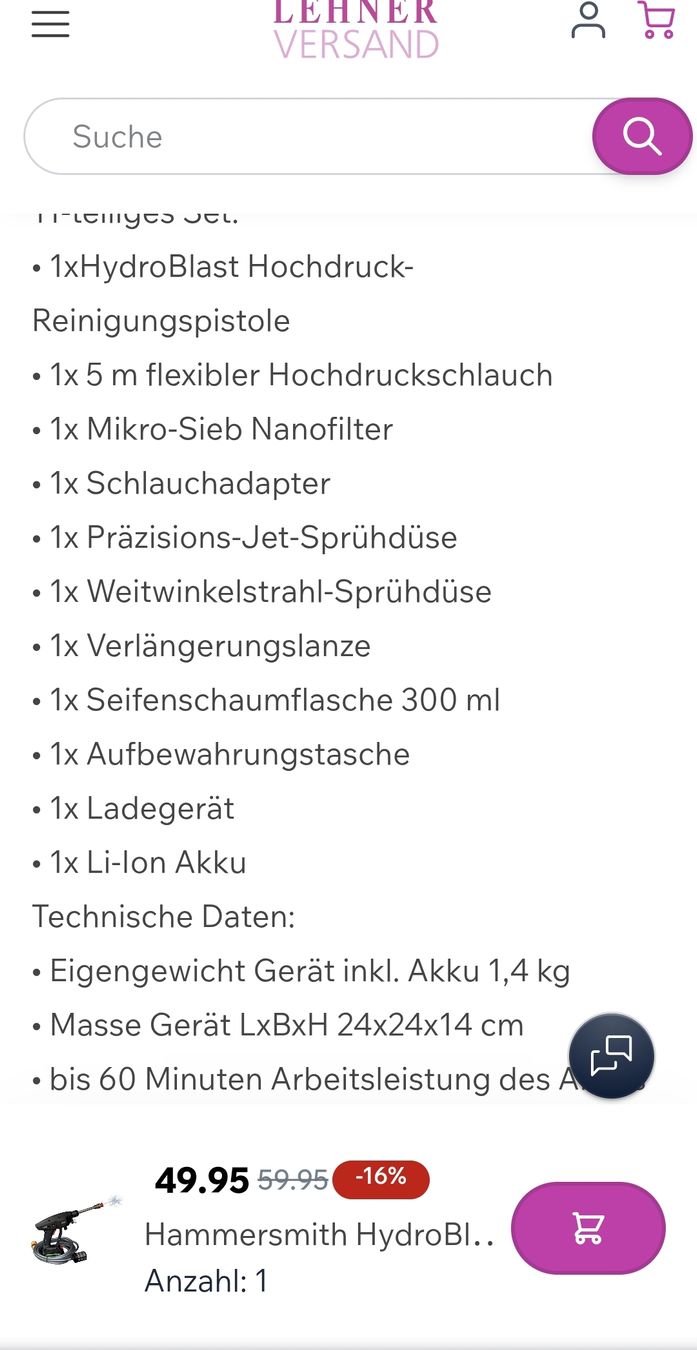Open the live chat bubble
Screen dimensions: 697x1350
[x=611, y=1056]
